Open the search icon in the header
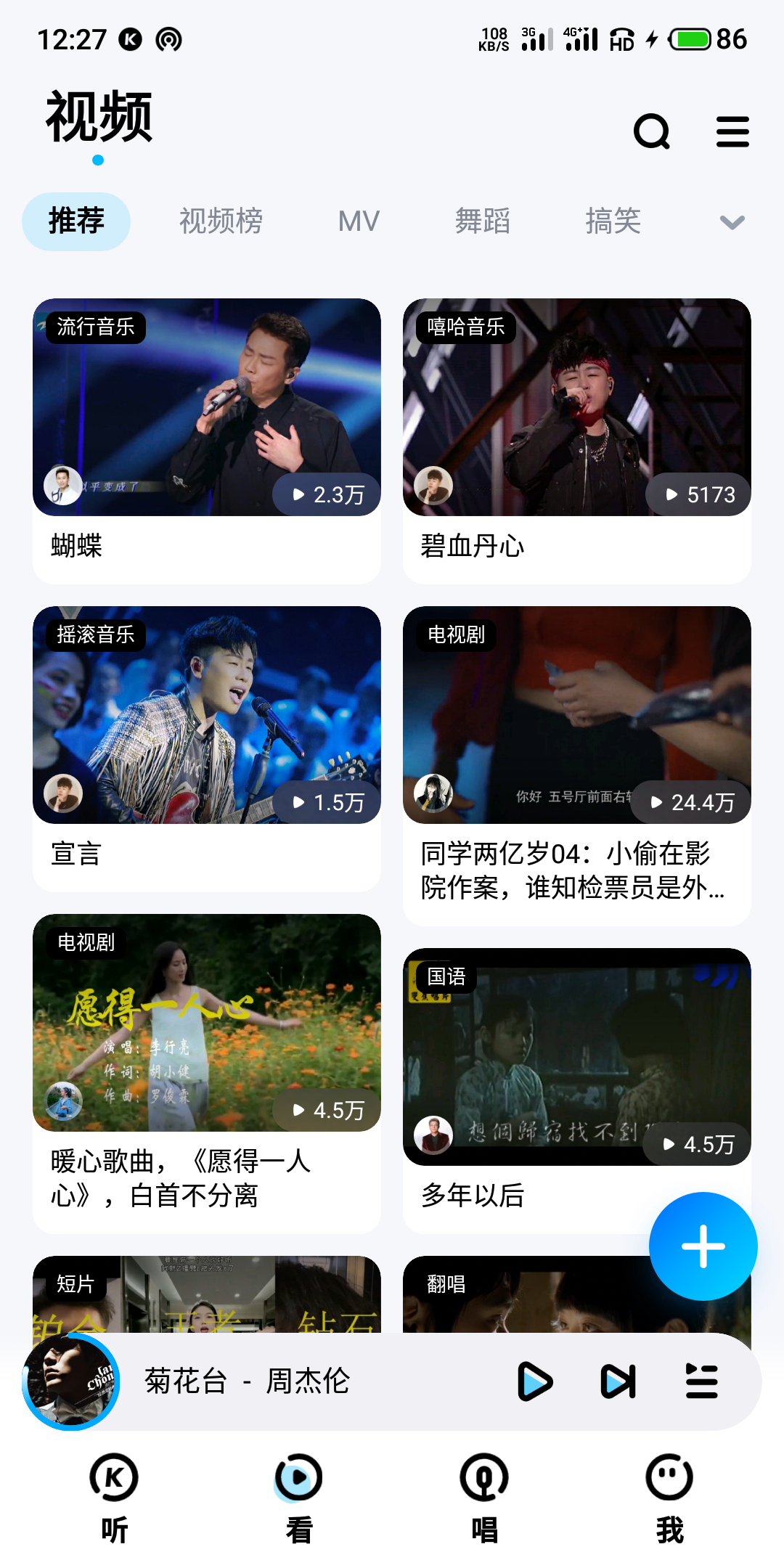Screen dimensions: 784x1568 (651, 131)
